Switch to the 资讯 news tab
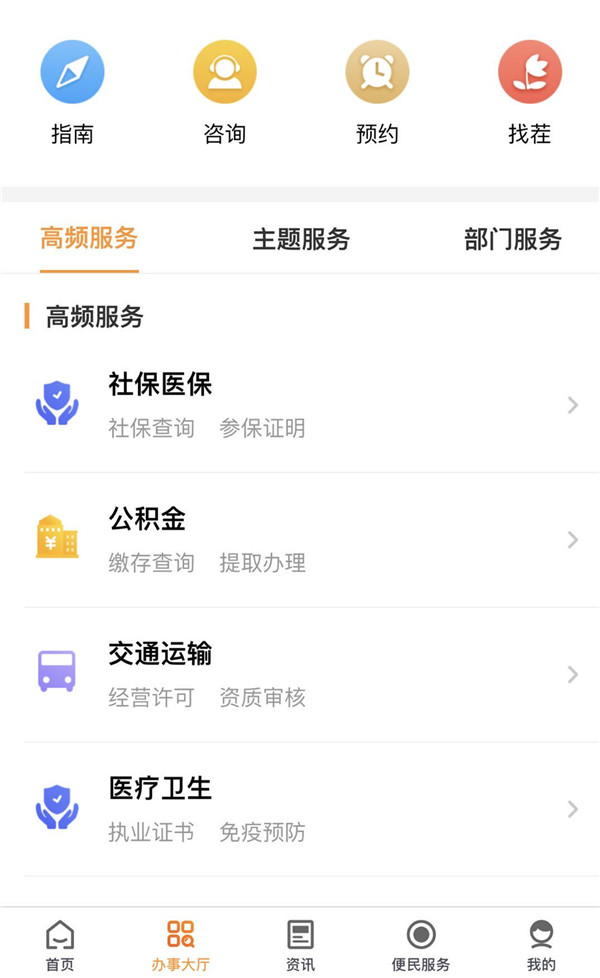 click(300, 945)
